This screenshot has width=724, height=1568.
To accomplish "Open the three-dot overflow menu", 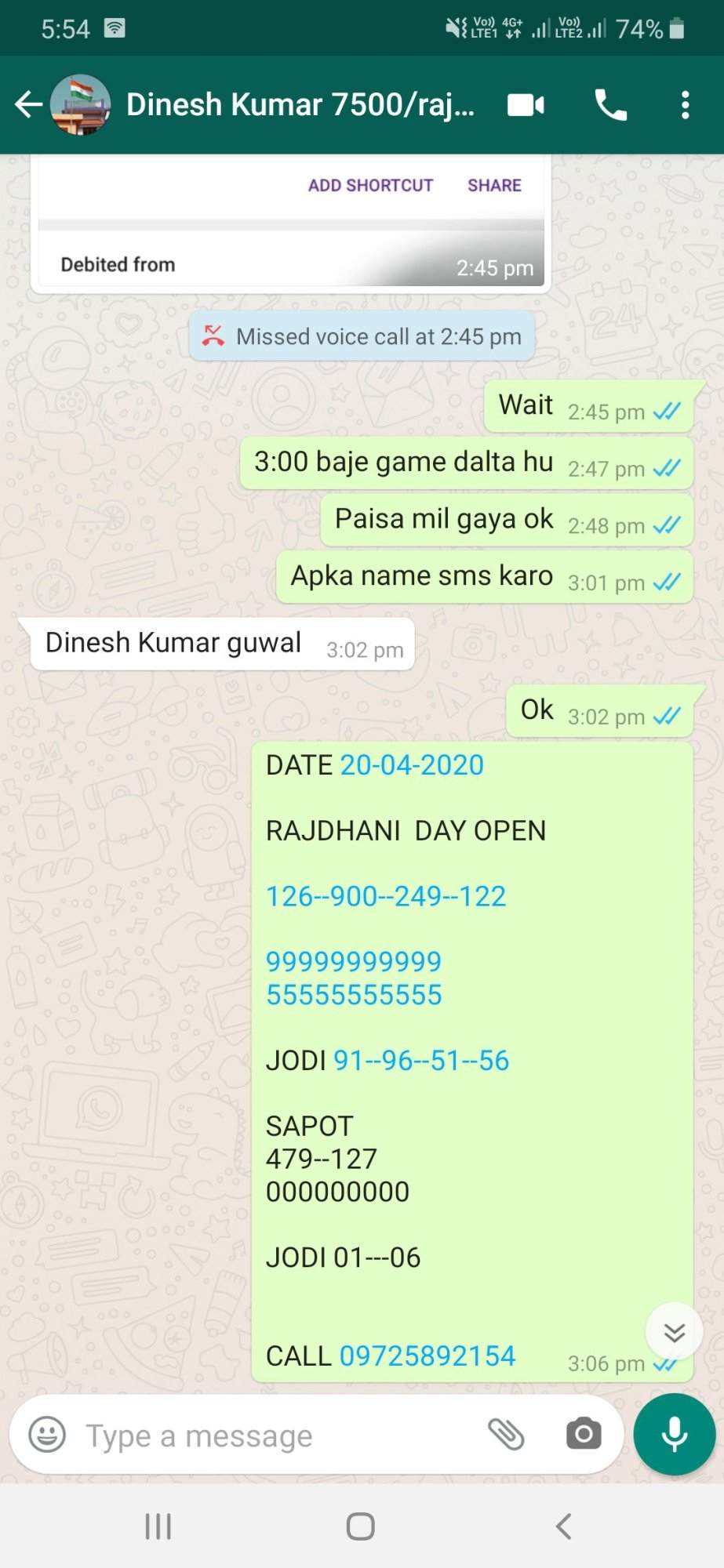I will coord(685,104).
